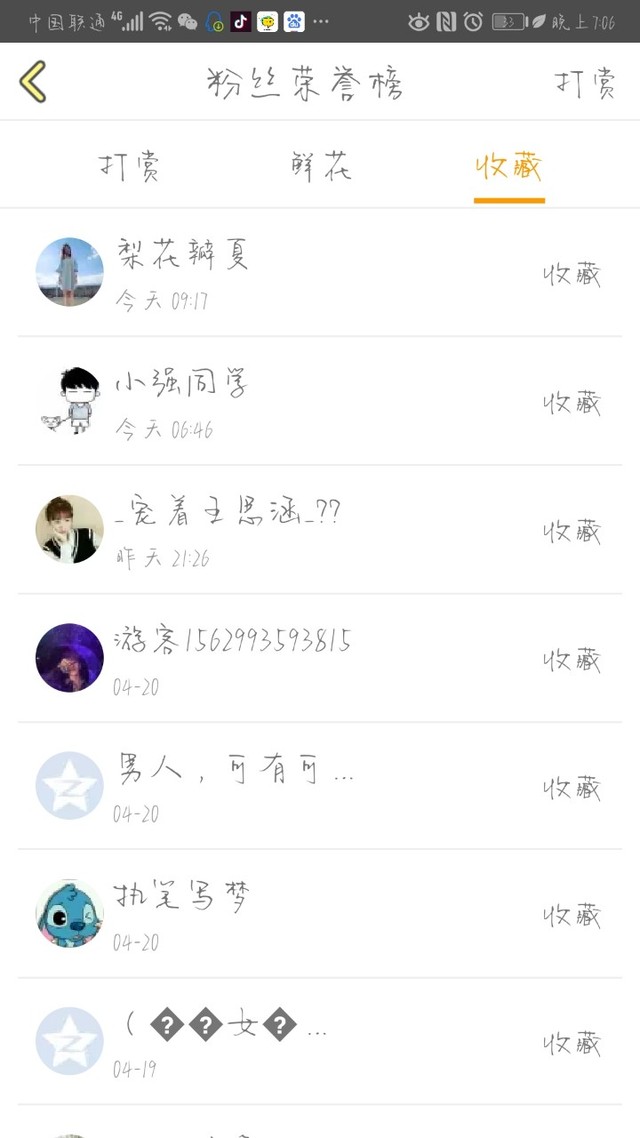Tap 打赏 in the top right corner

(x=585, y=84)
